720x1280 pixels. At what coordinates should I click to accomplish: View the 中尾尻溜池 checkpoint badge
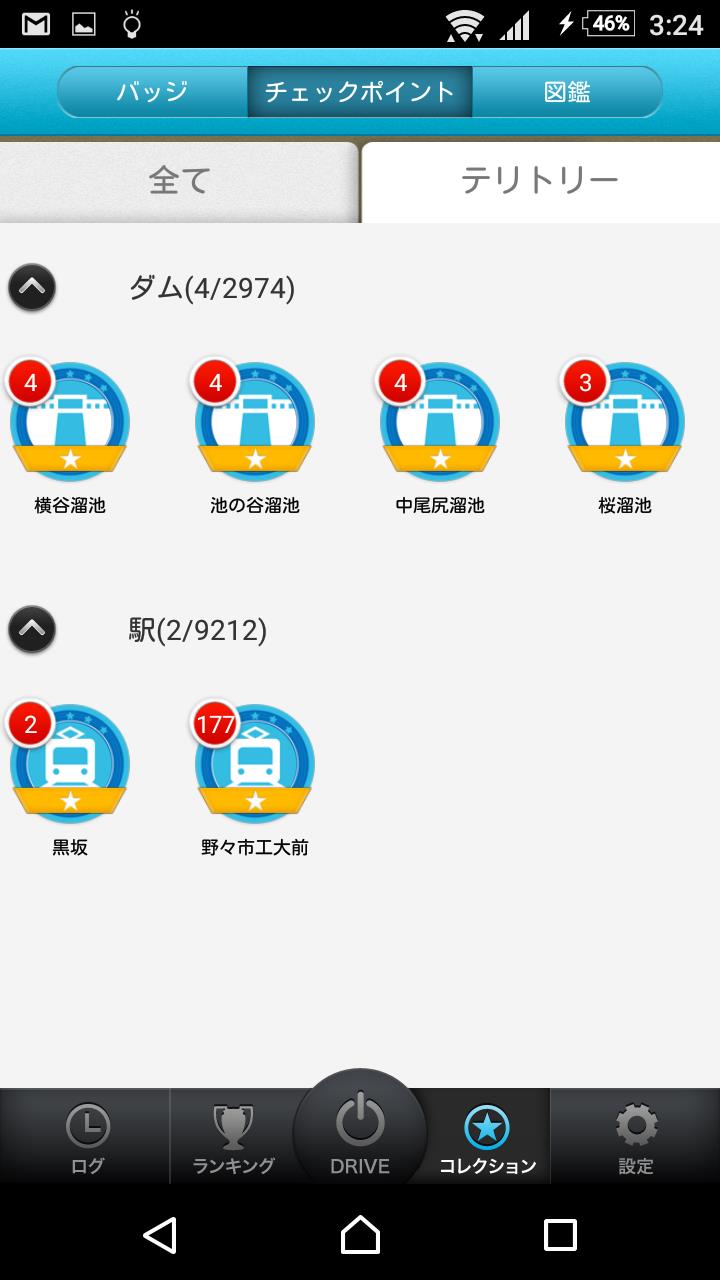point(439,420)
